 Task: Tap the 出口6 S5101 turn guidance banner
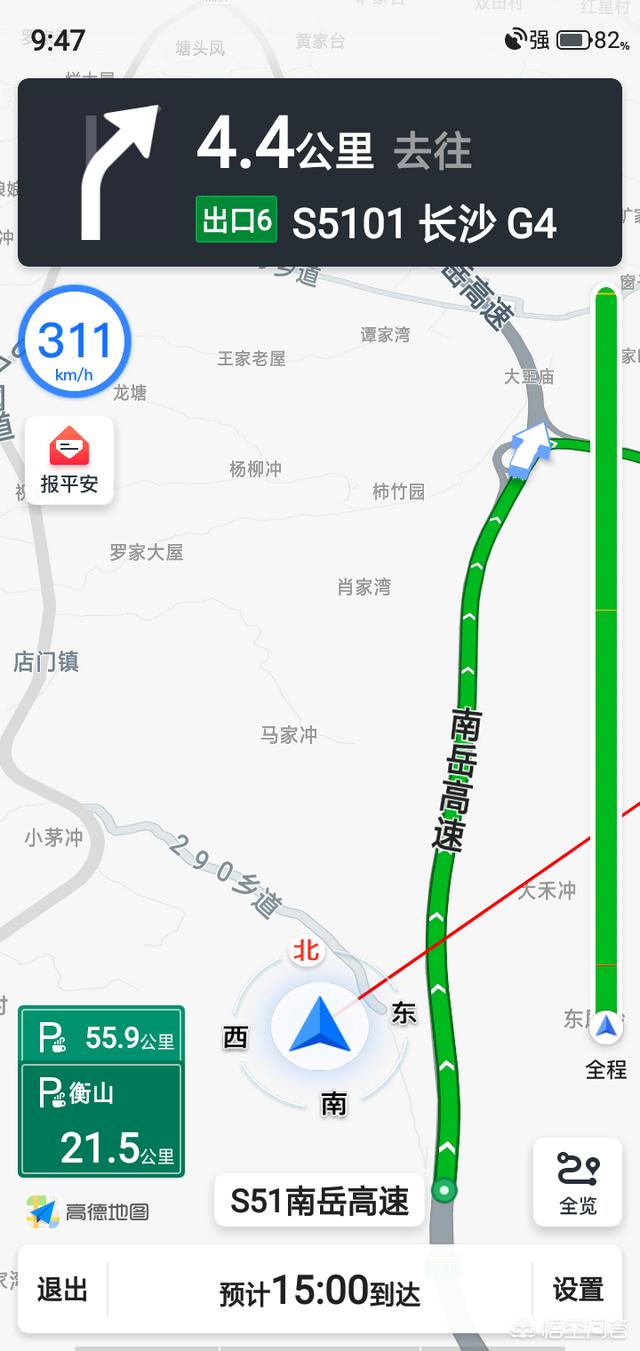[x=320, y=172]
